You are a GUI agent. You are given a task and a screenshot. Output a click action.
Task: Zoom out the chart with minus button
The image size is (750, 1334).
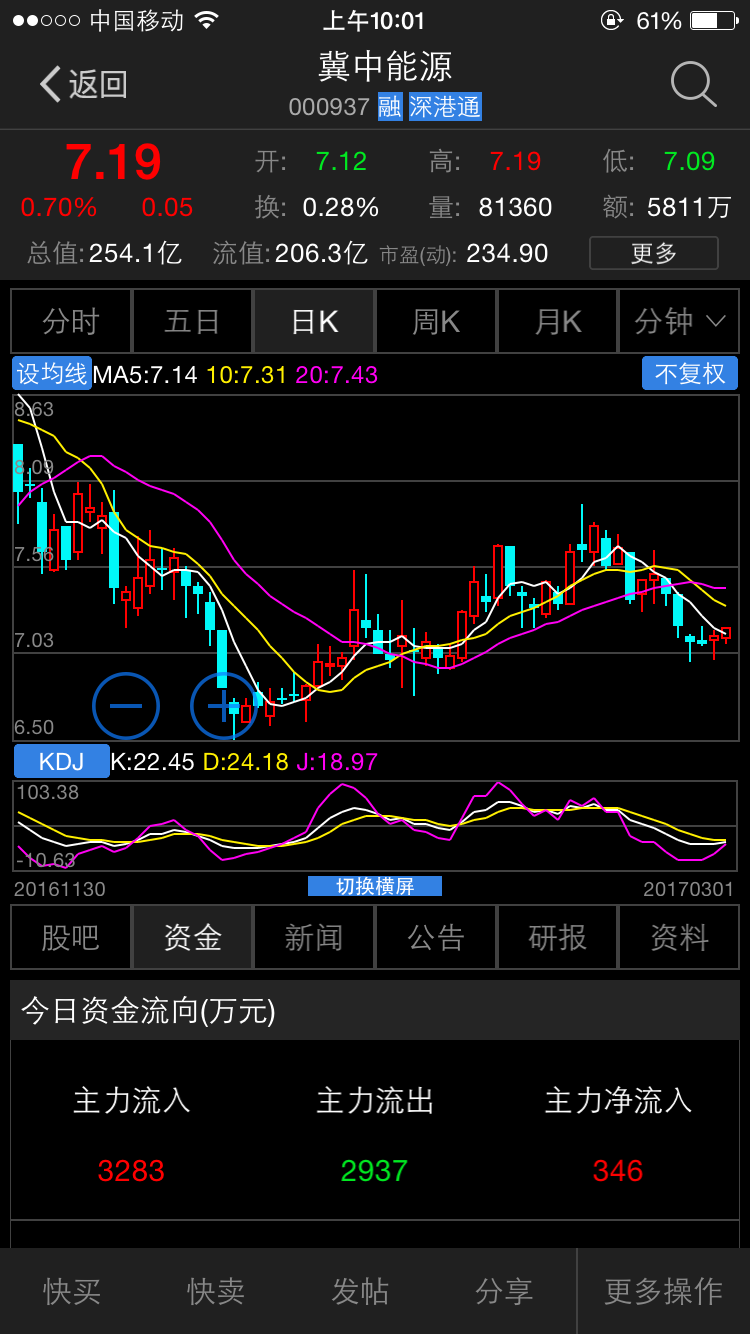126,706
